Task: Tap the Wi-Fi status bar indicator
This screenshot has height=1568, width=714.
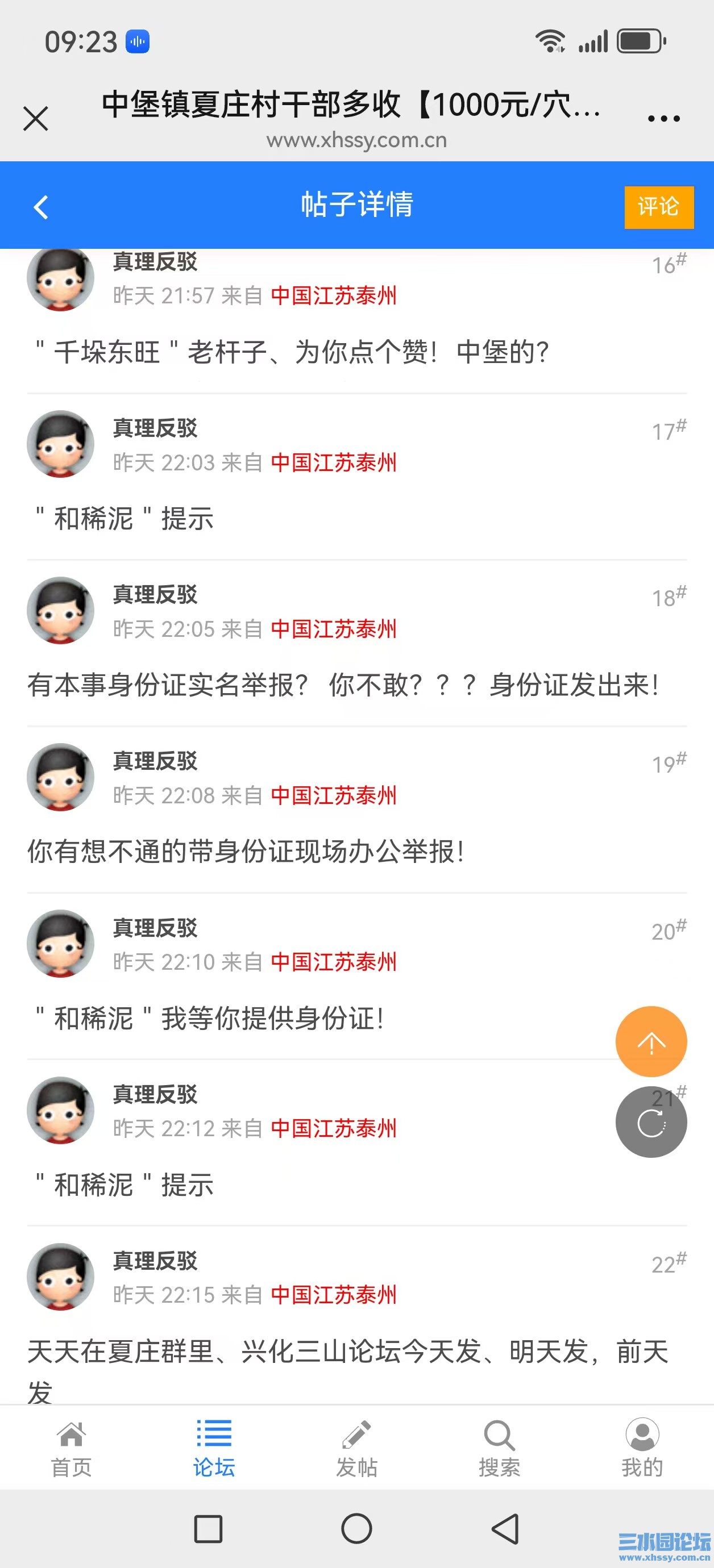Action: (550, 40)
